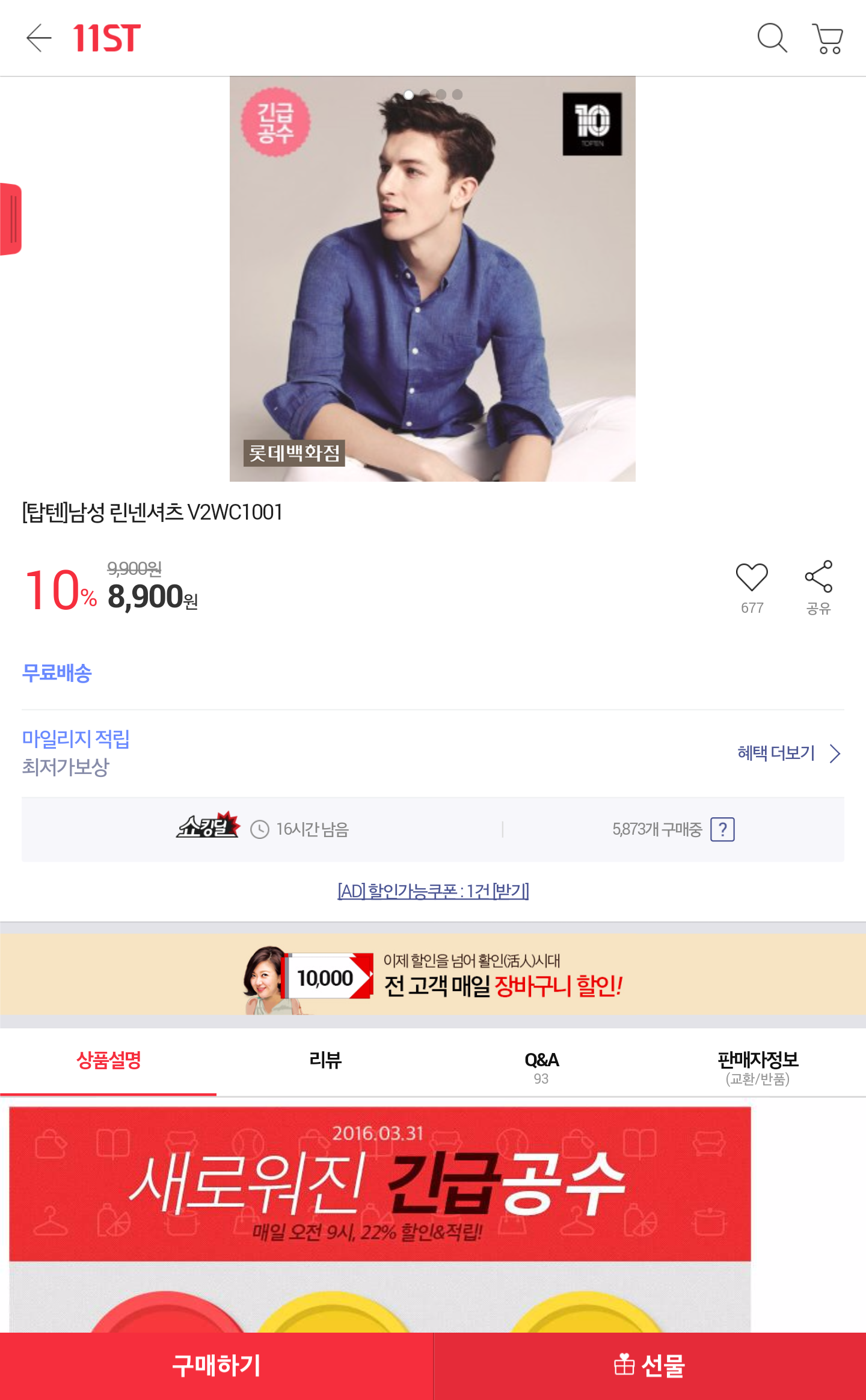The image size is (866, 1400).
Task: Open the red side drawer handle
Action: coord(11,219)
